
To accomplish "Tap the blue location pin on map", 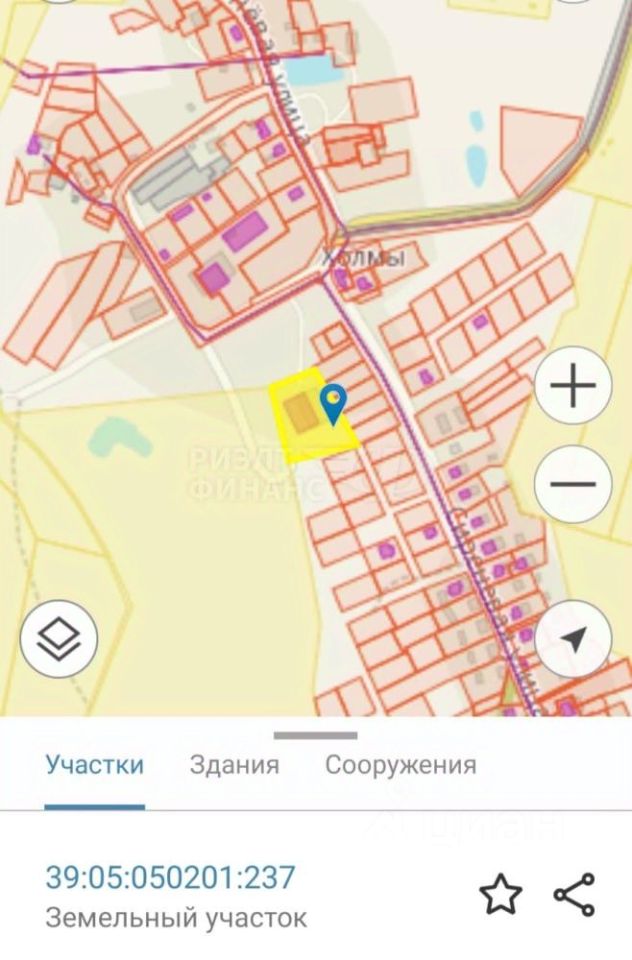I will [332, 404].
